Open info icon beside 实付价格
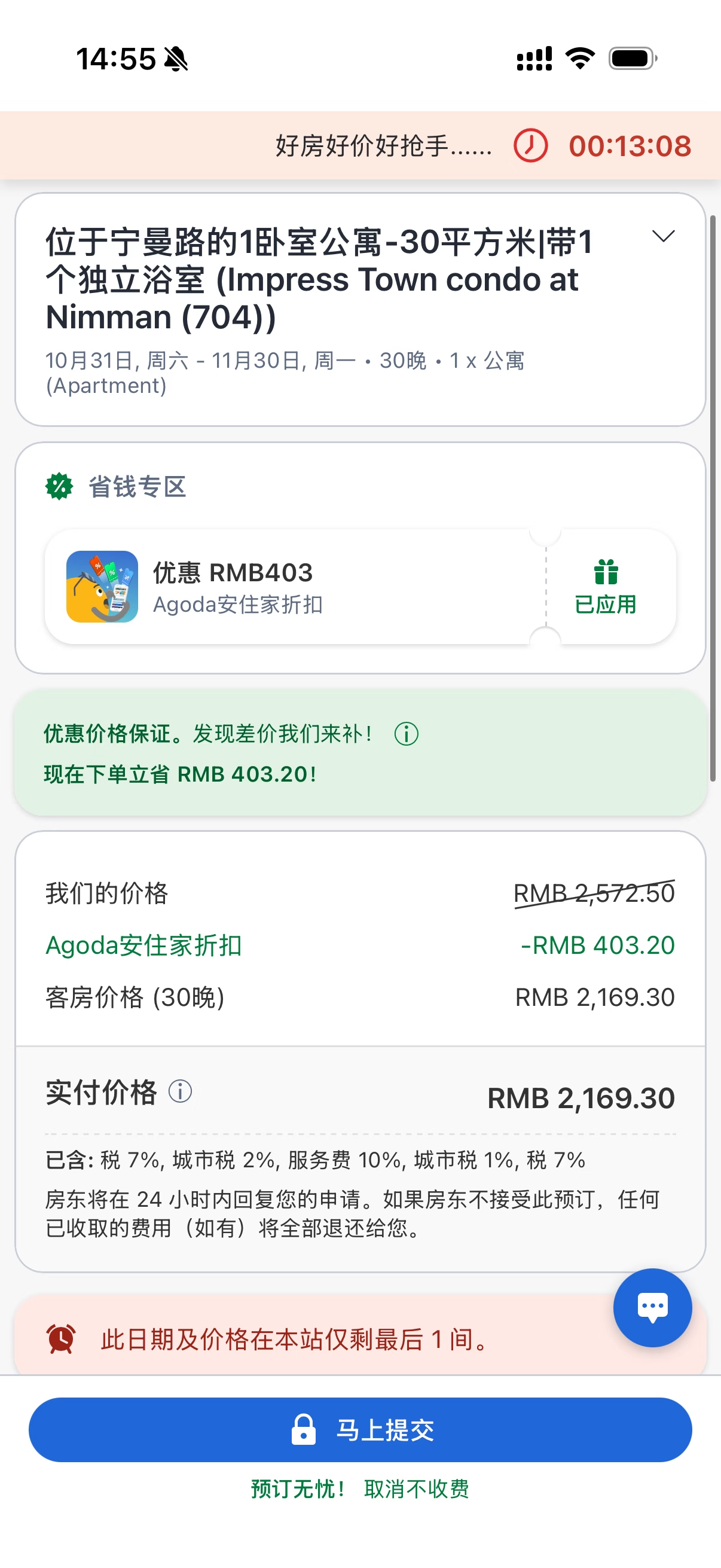 tap(180, 1091)
